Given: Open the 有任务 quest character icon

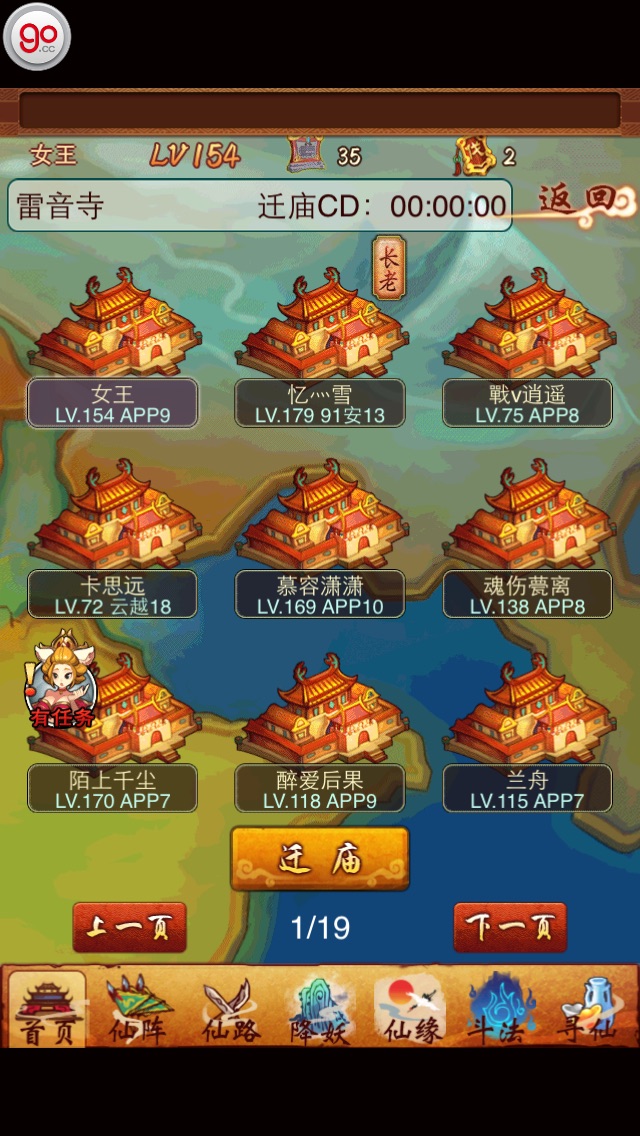Looking at the screenshot, I should (x=61, y=680).
